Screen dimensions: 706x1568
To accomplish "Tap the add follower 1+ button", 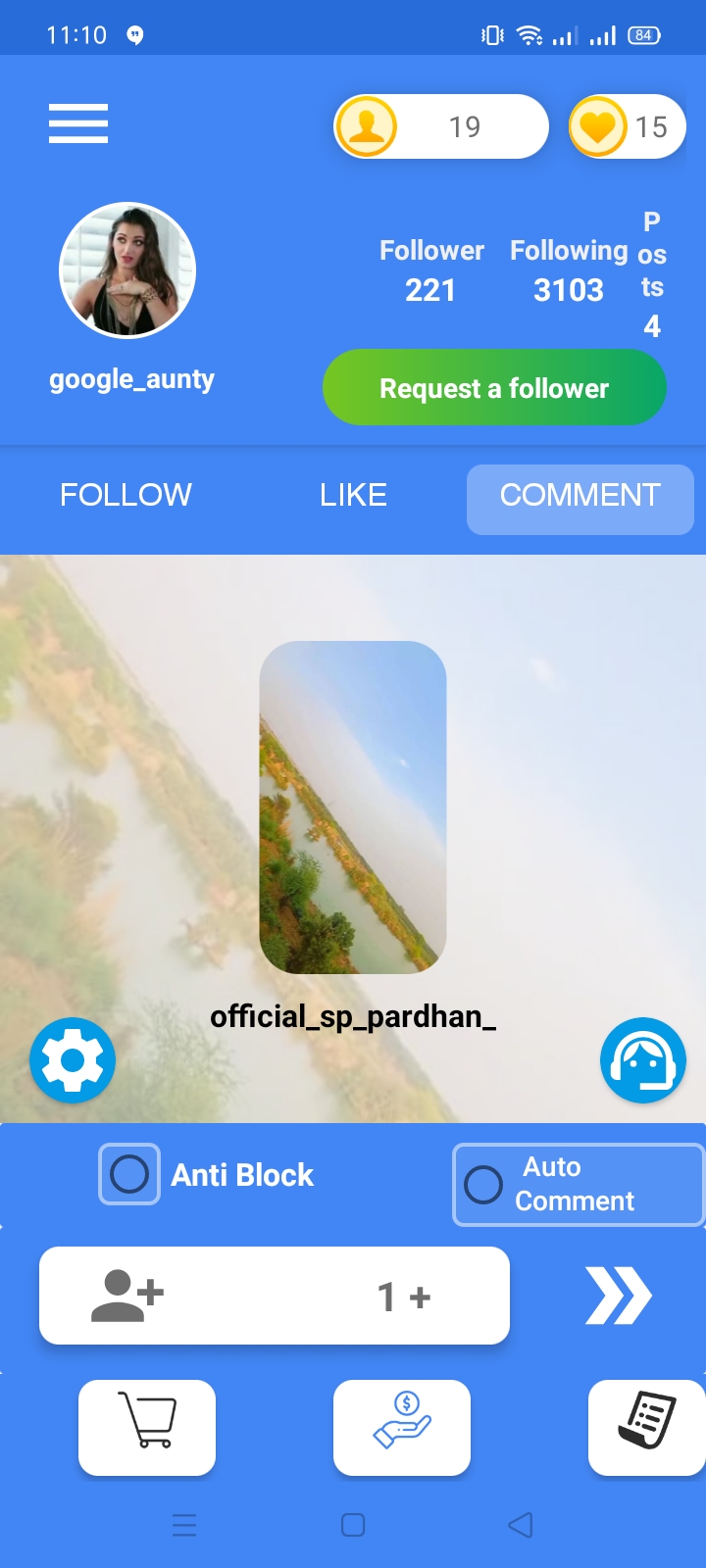I will 275,1296.
